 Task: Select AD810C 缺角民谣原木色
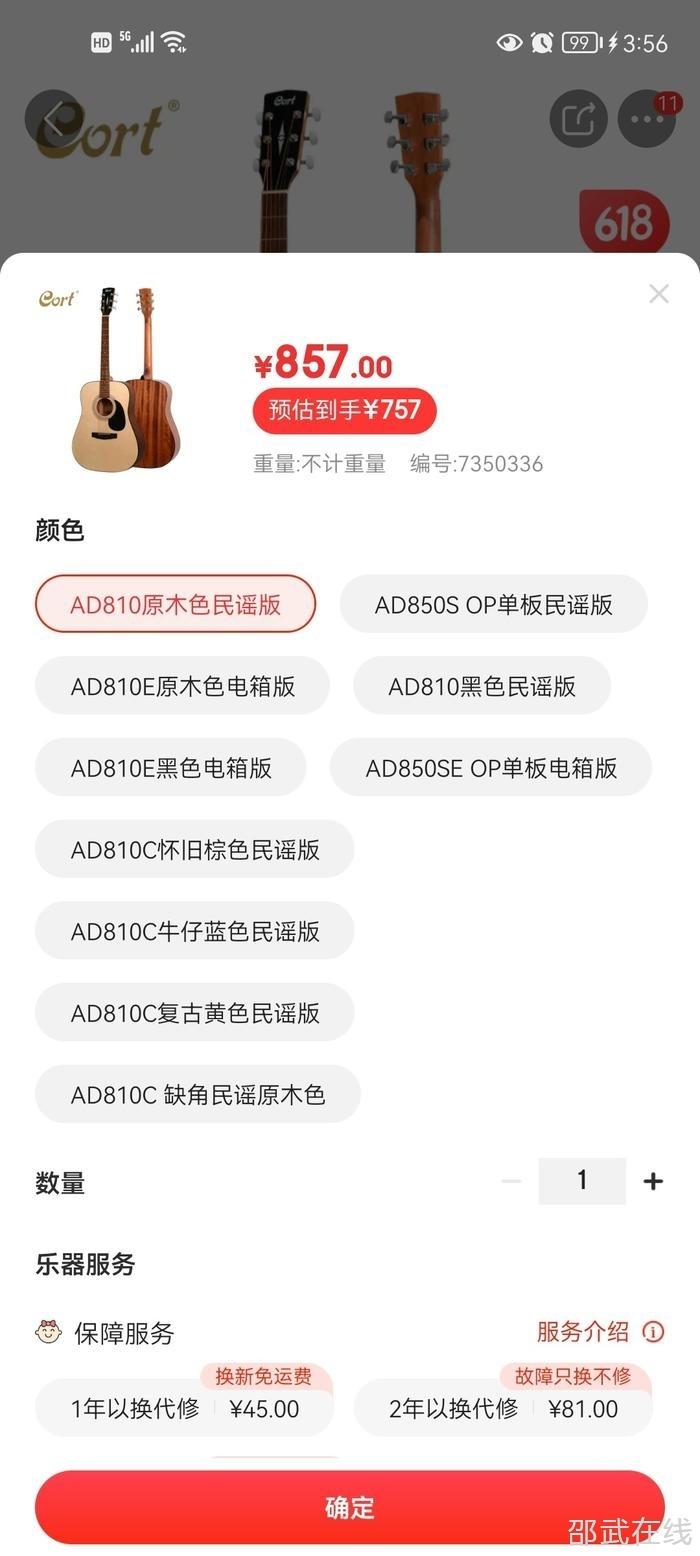tap(197, 1095)
